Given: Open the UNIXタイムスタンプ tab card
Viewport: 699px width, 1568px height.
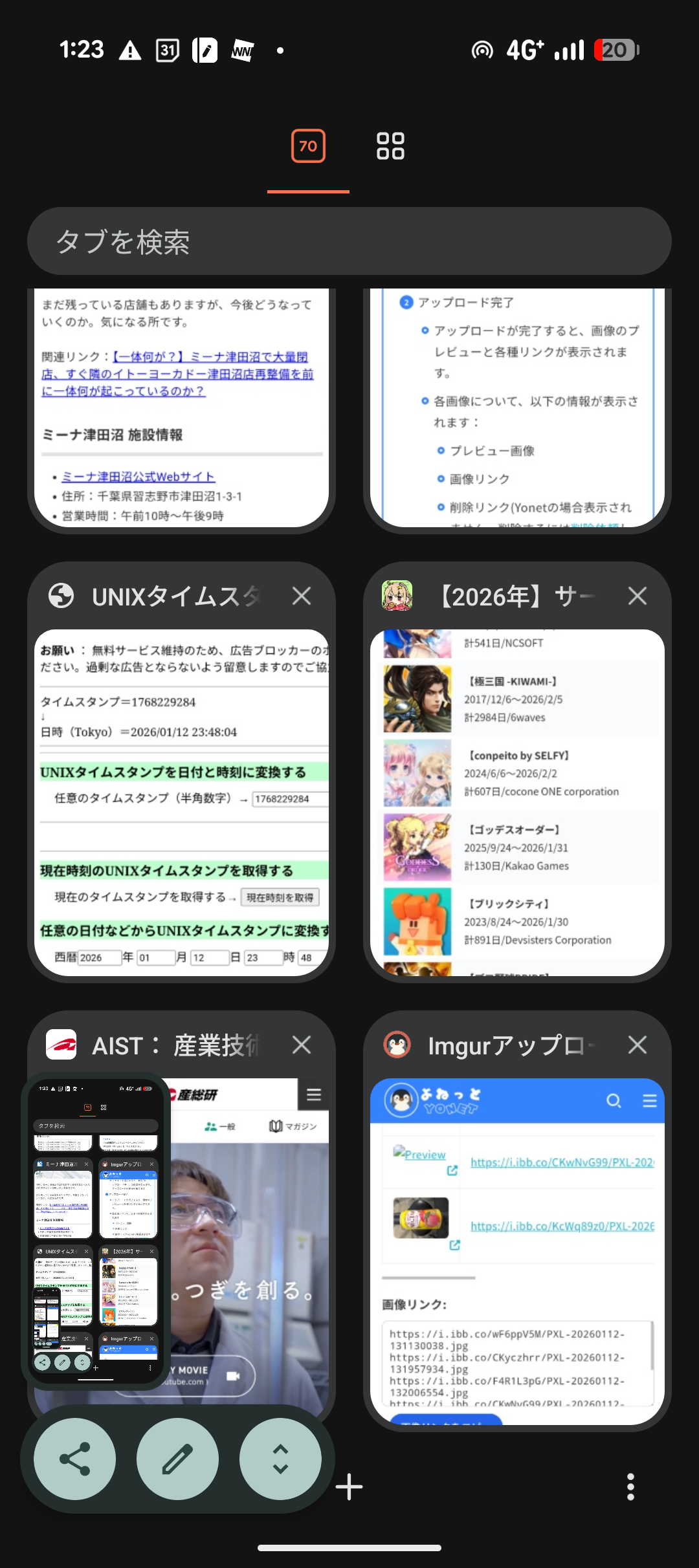Looking at the screenshot, I should pos(181,802).
